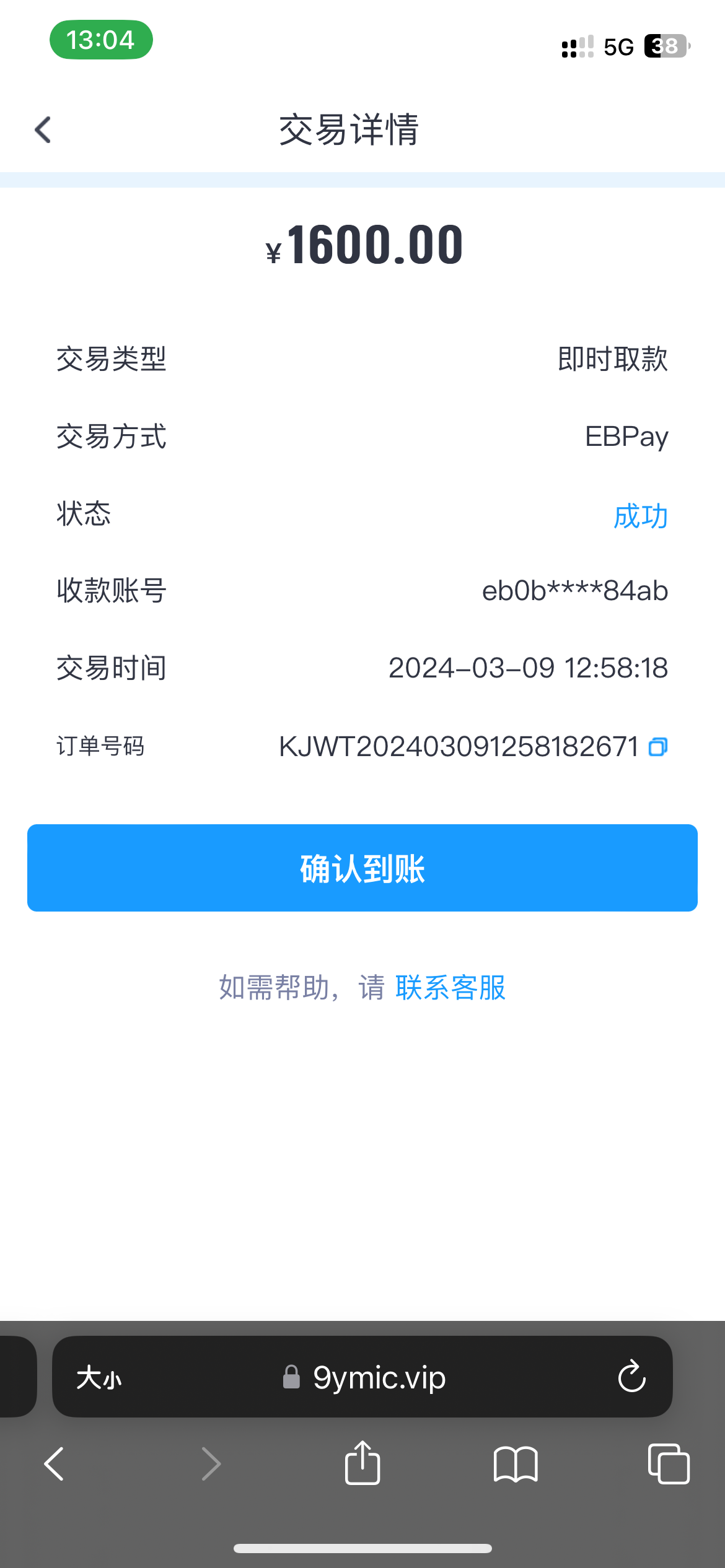Image resolution: width=725 pixels, height=1568 pixels.
Task: Tap the 确认到账 button
Action: tap(362, 868)
